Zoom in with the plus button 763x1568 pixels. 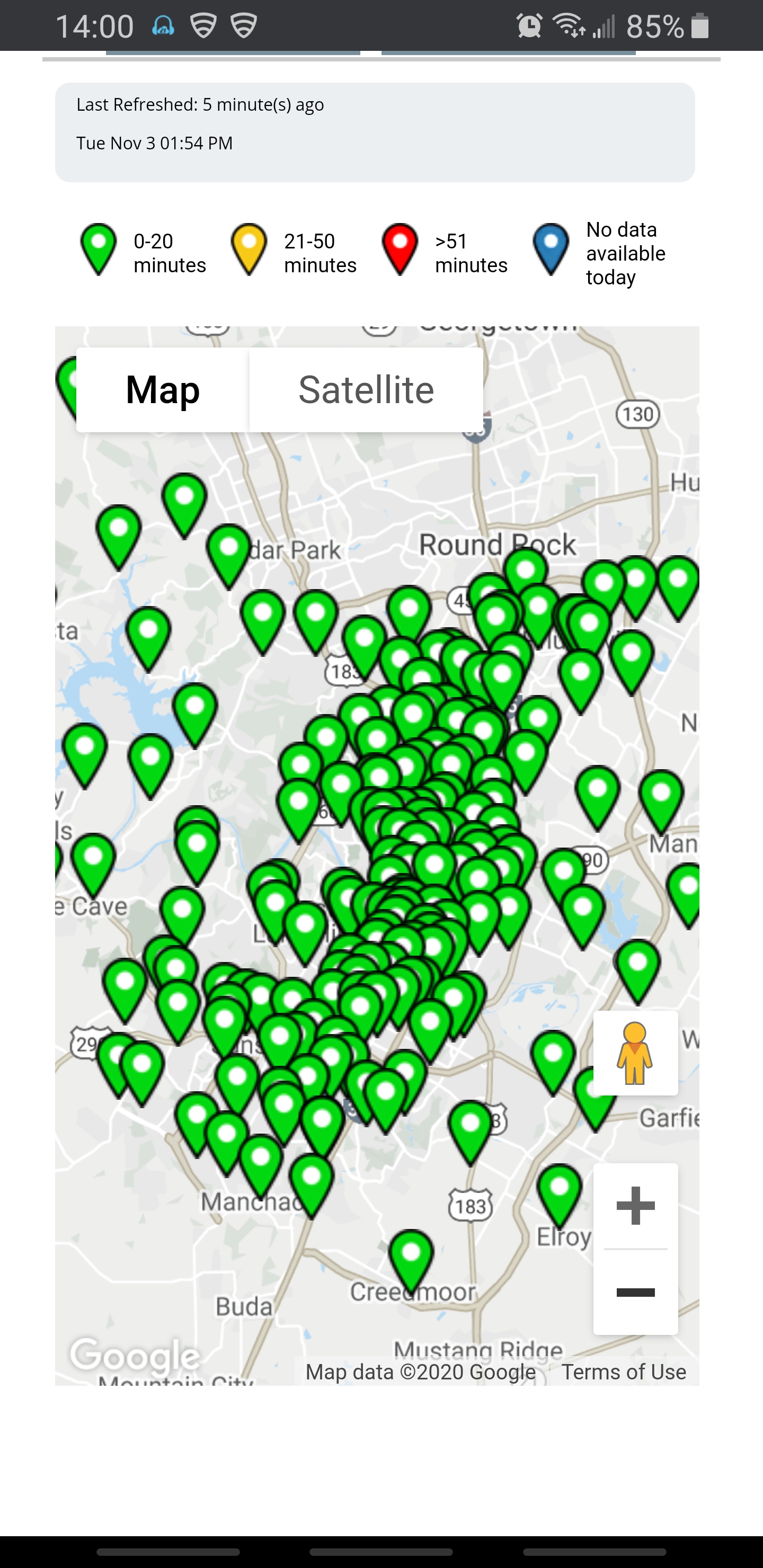click(635, 1205)
